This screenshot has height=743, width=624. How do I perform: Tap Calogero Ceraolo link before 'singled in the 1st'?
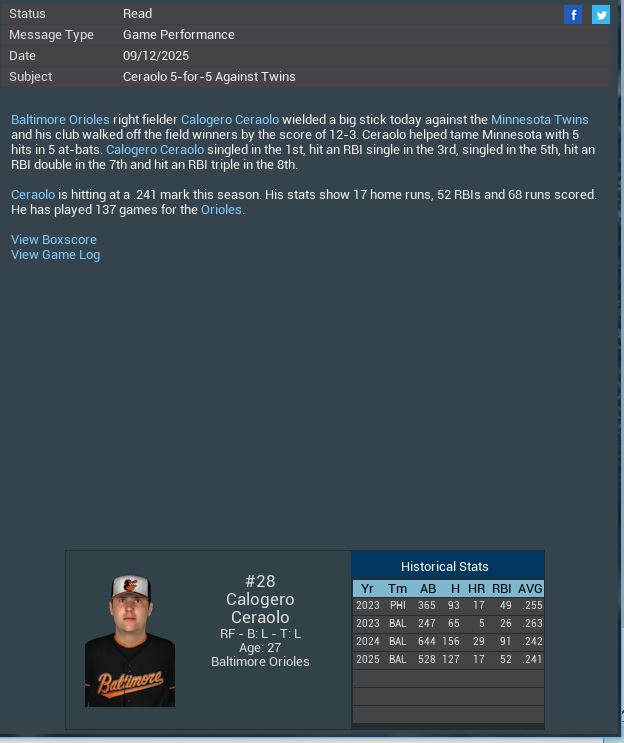tap(155, 150)
